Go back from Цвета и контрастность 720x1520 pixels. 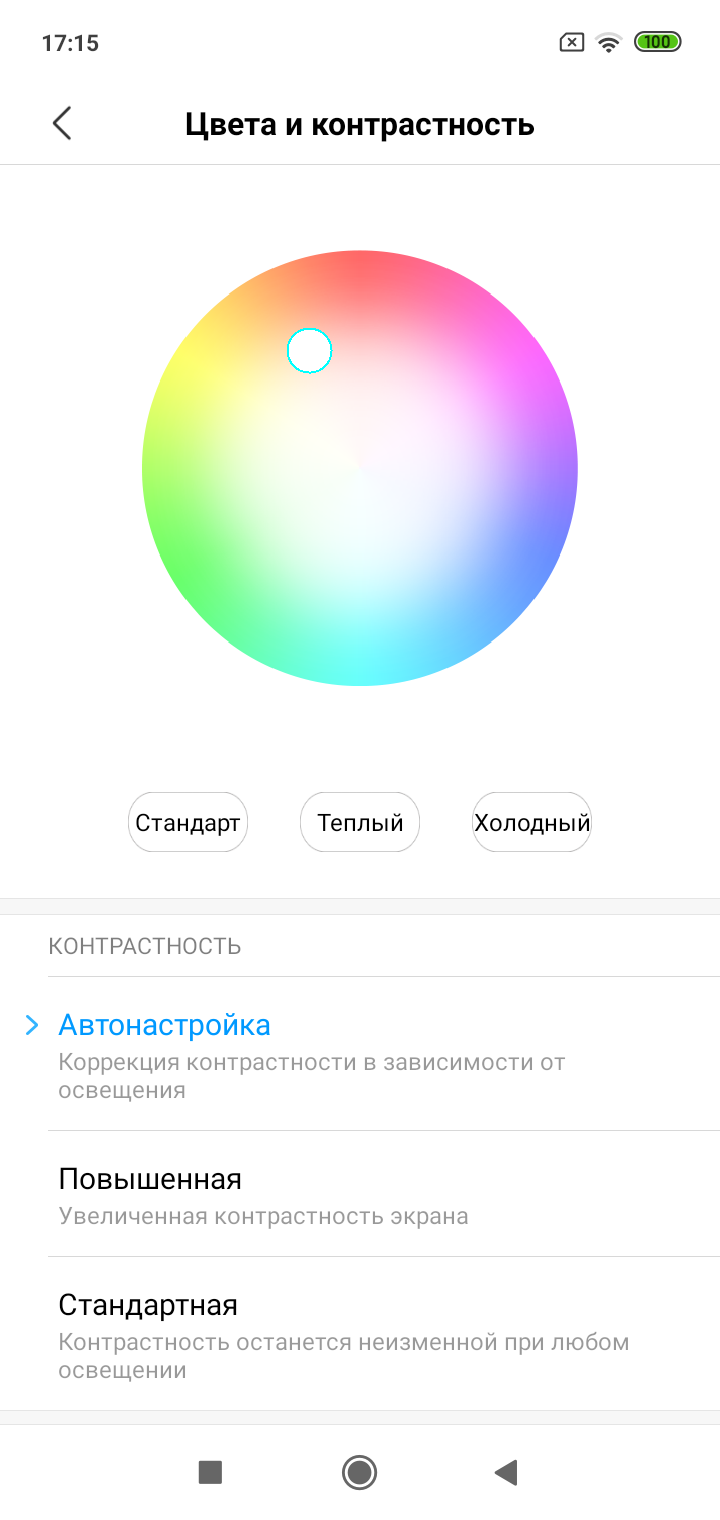62,124
